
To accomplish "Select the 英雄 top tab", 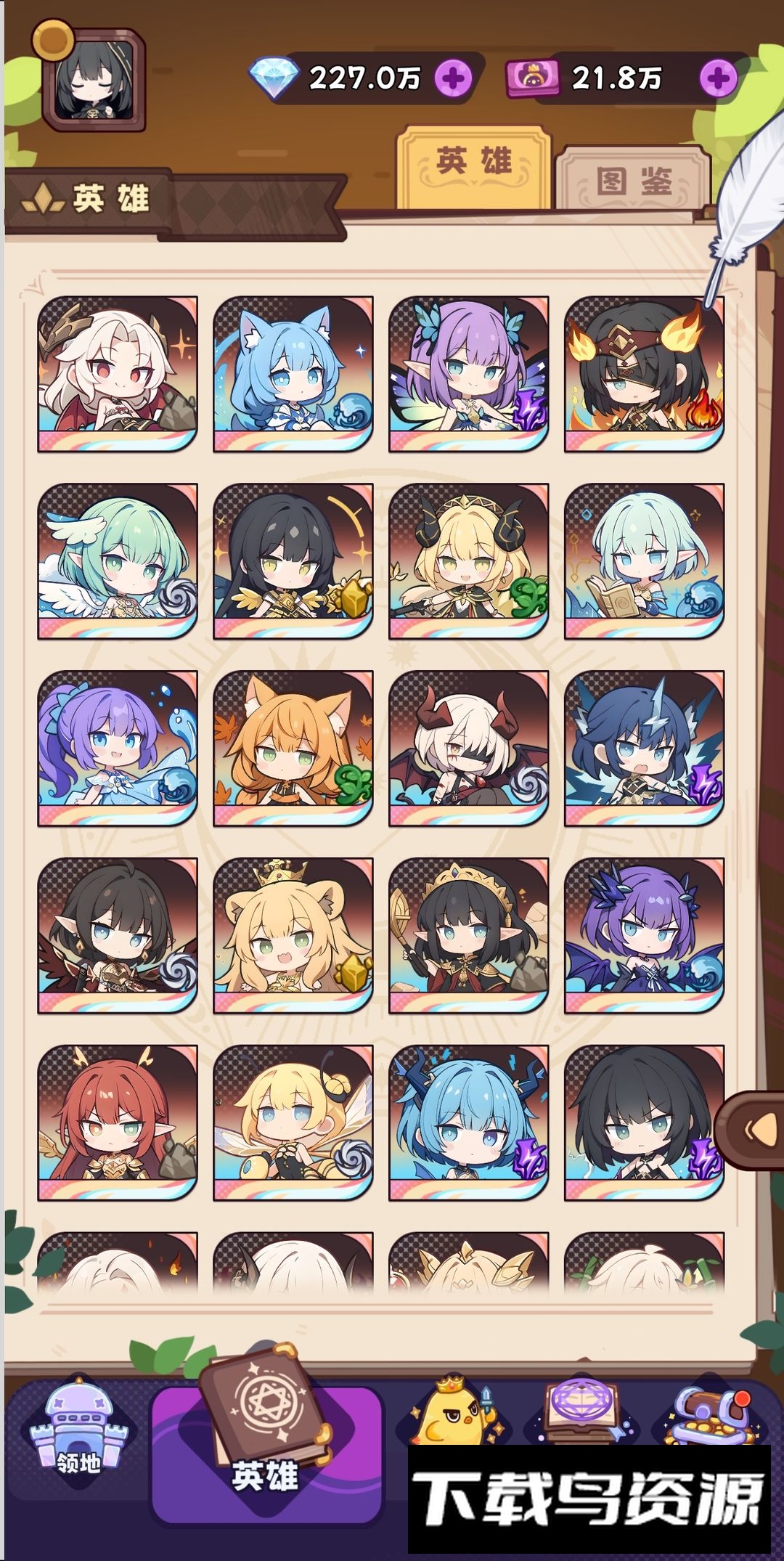I will (474, 164).
